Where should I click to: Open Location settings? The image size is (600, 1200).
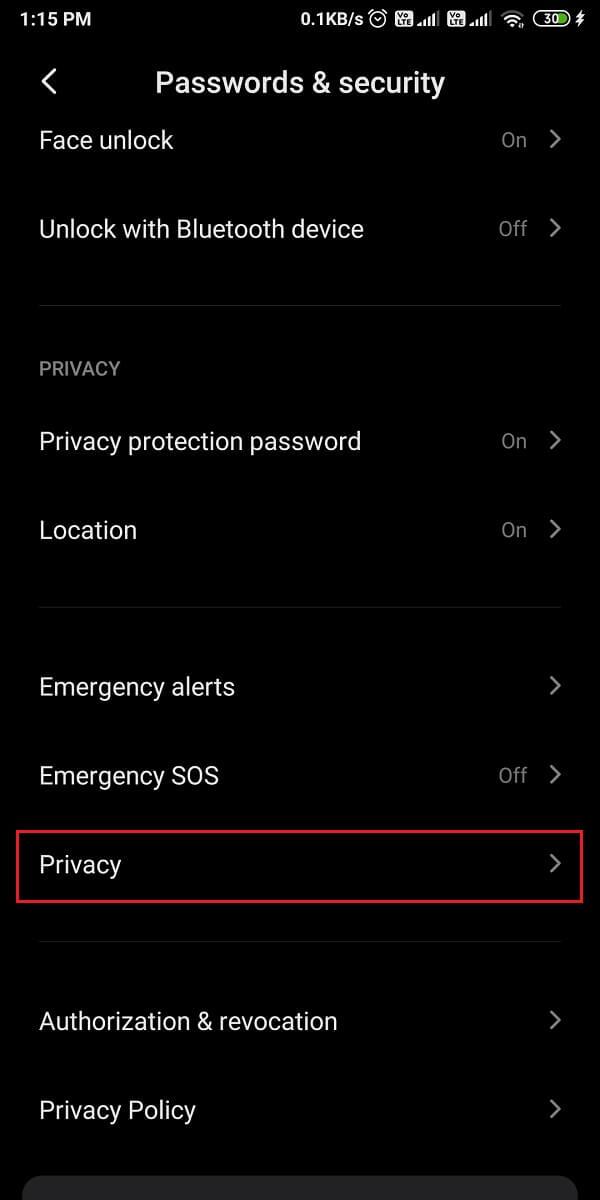click(300, 530)
